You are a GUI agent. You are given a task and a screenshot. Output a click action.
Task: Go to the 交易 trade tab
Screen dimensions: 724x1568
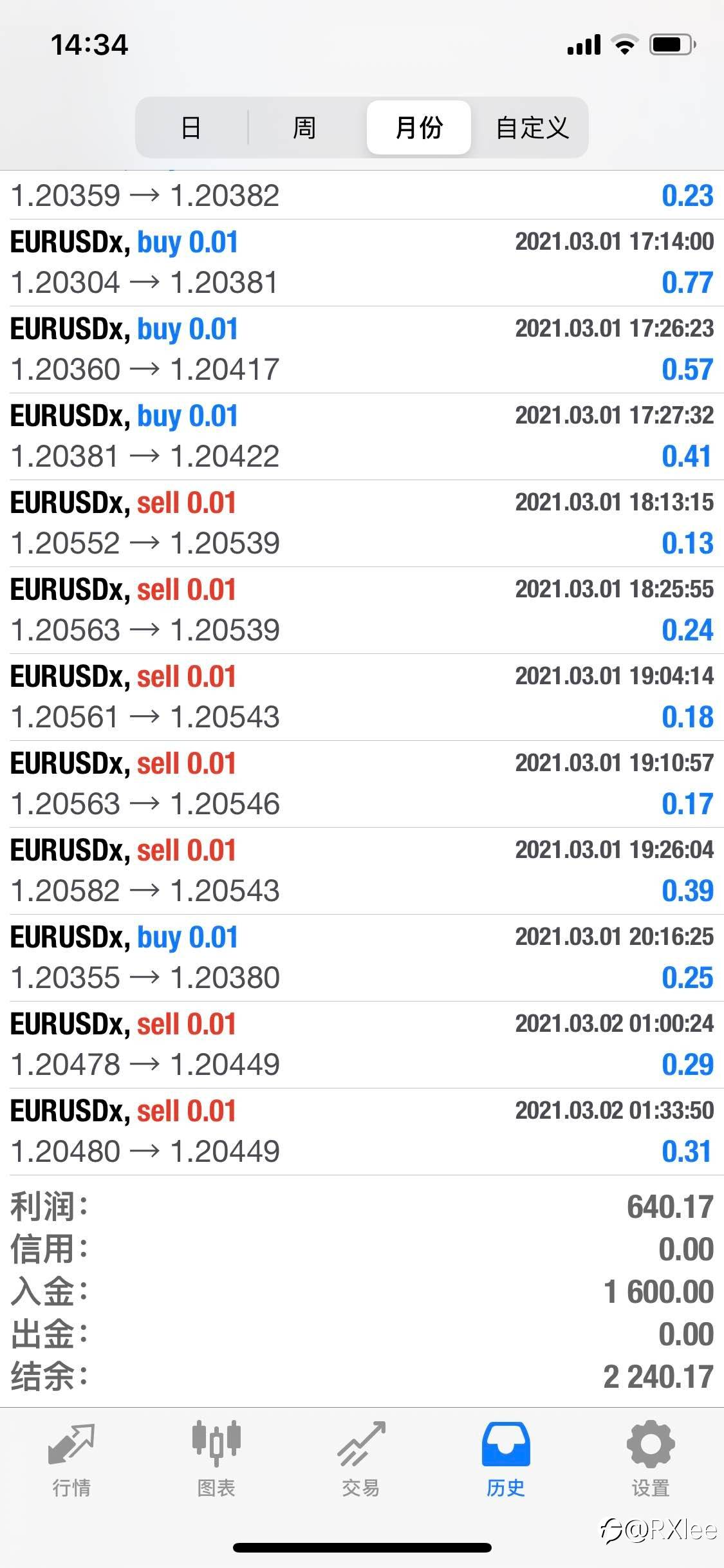pyautogui.click(x=361, y=1459)
